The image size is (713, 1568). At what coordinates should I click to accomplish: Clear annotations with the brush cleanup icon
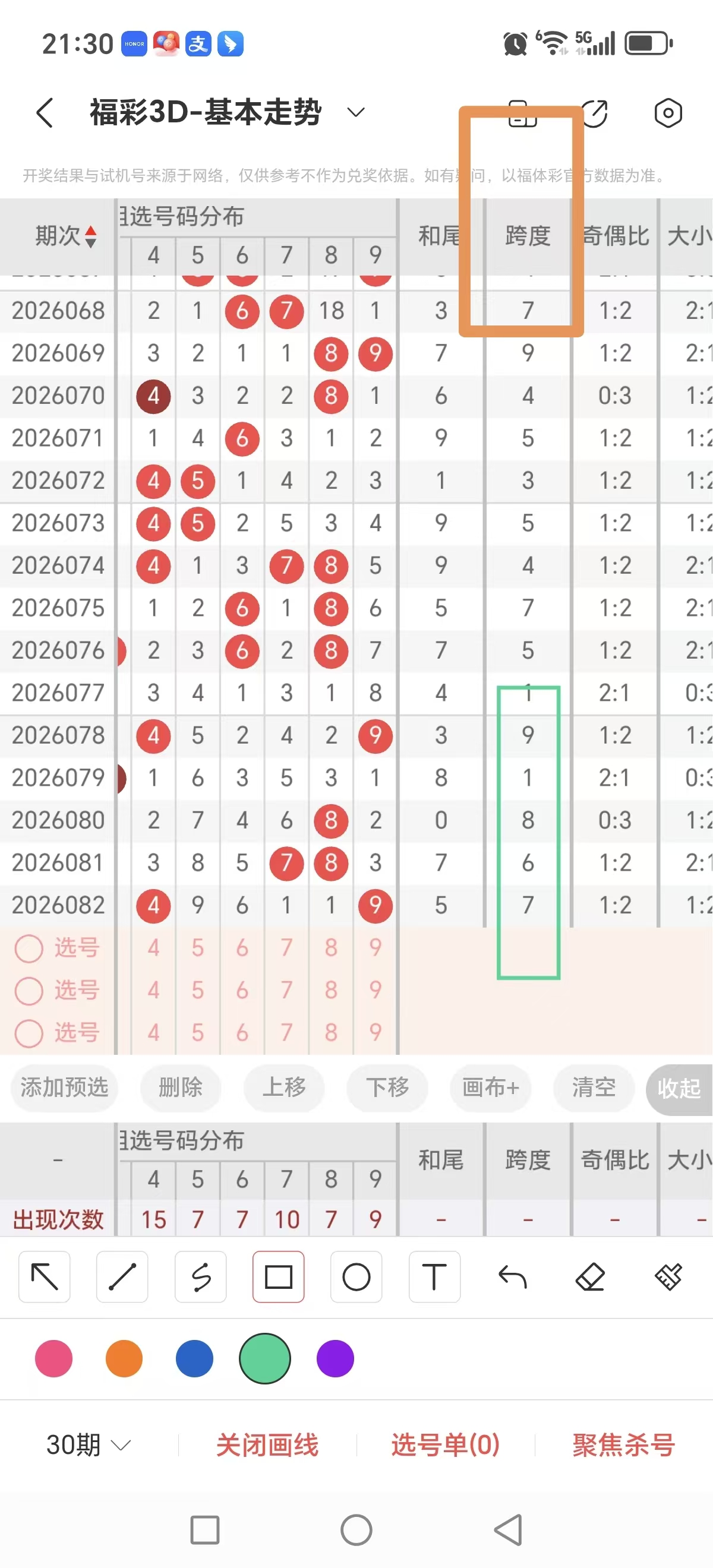pyautogui.click(x=668, y=1278)
